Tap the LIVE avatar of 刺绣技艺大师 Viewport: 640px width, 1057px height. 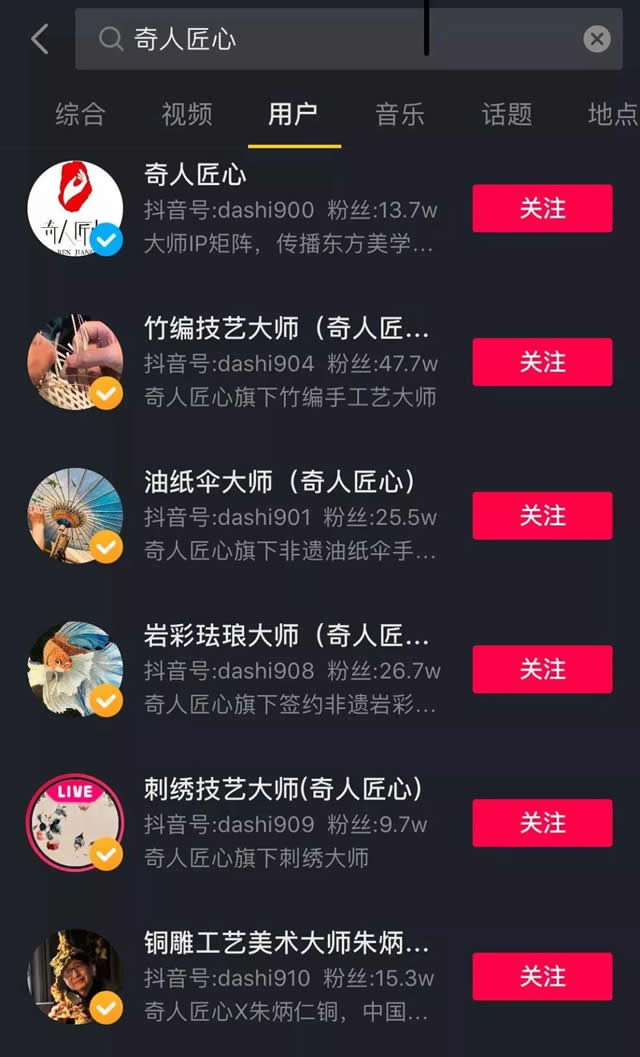click(75, 822)
